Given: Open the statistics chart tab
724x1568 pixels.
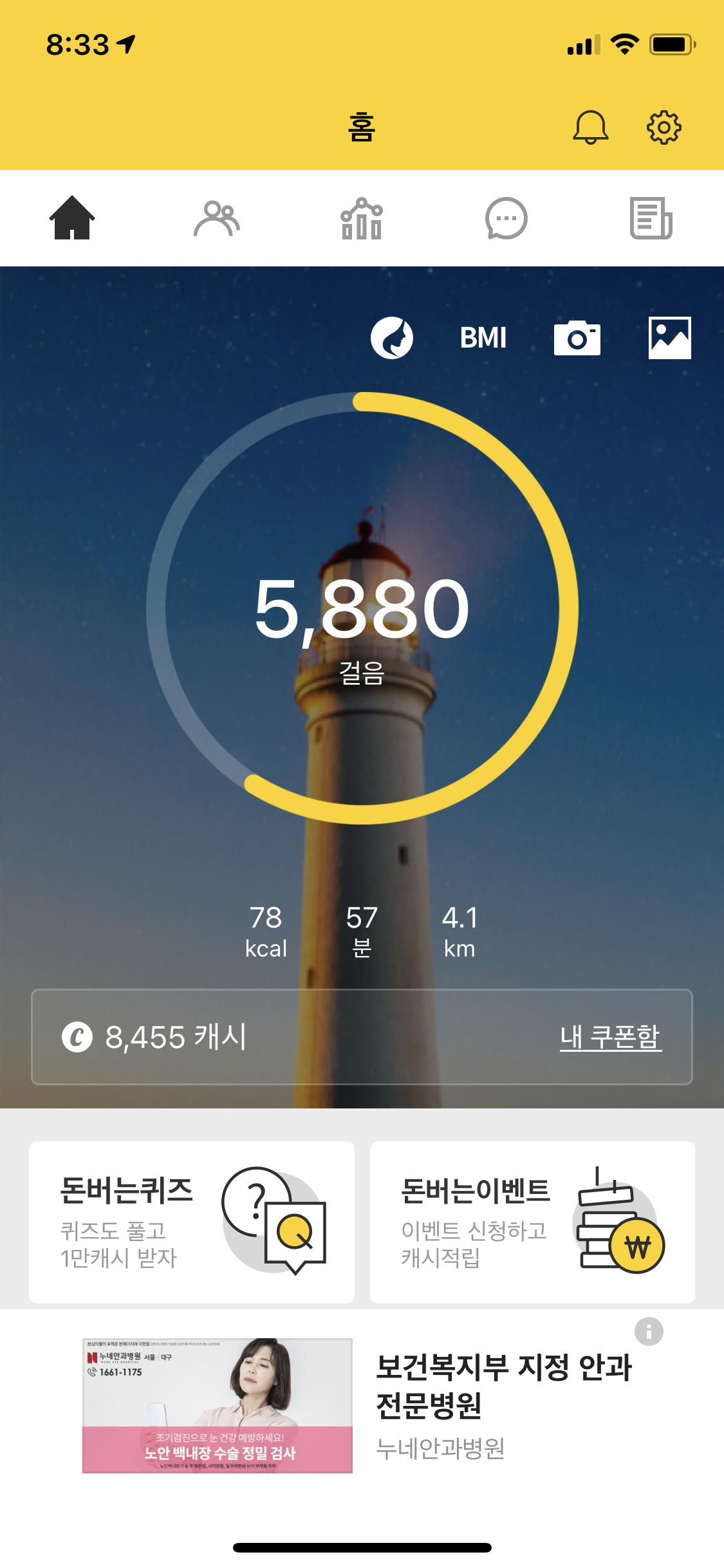Looking at the screenshot, I should pos(361,218).
